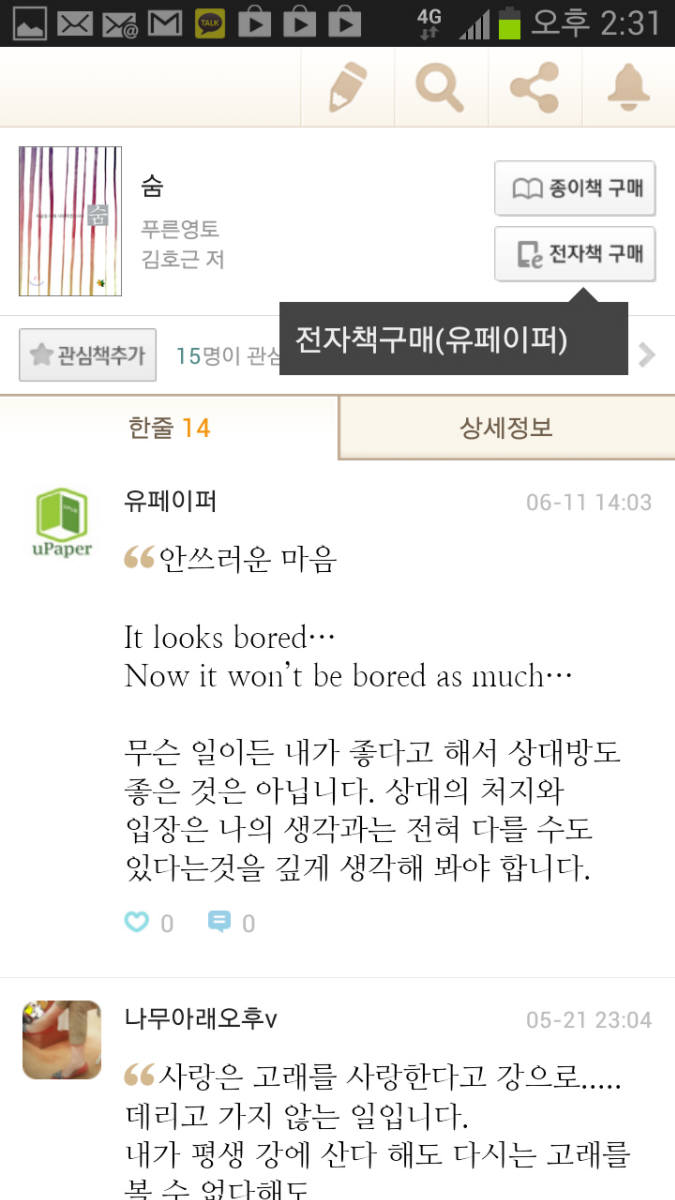Add book with 관심책추가

(88, 355)
